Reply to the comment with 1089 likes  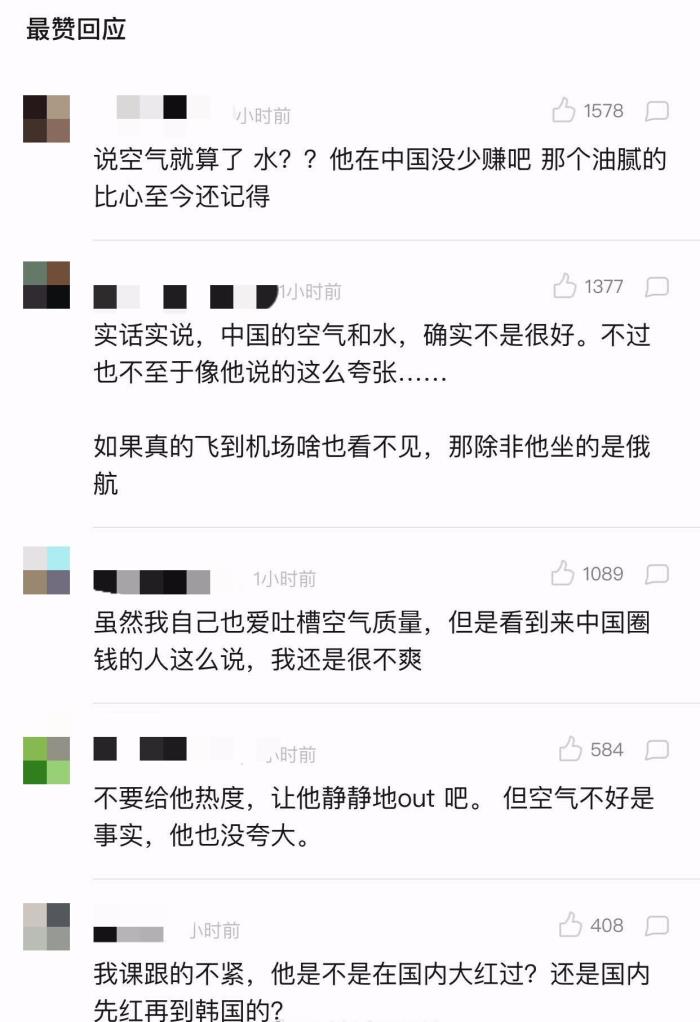click(657, 574)
